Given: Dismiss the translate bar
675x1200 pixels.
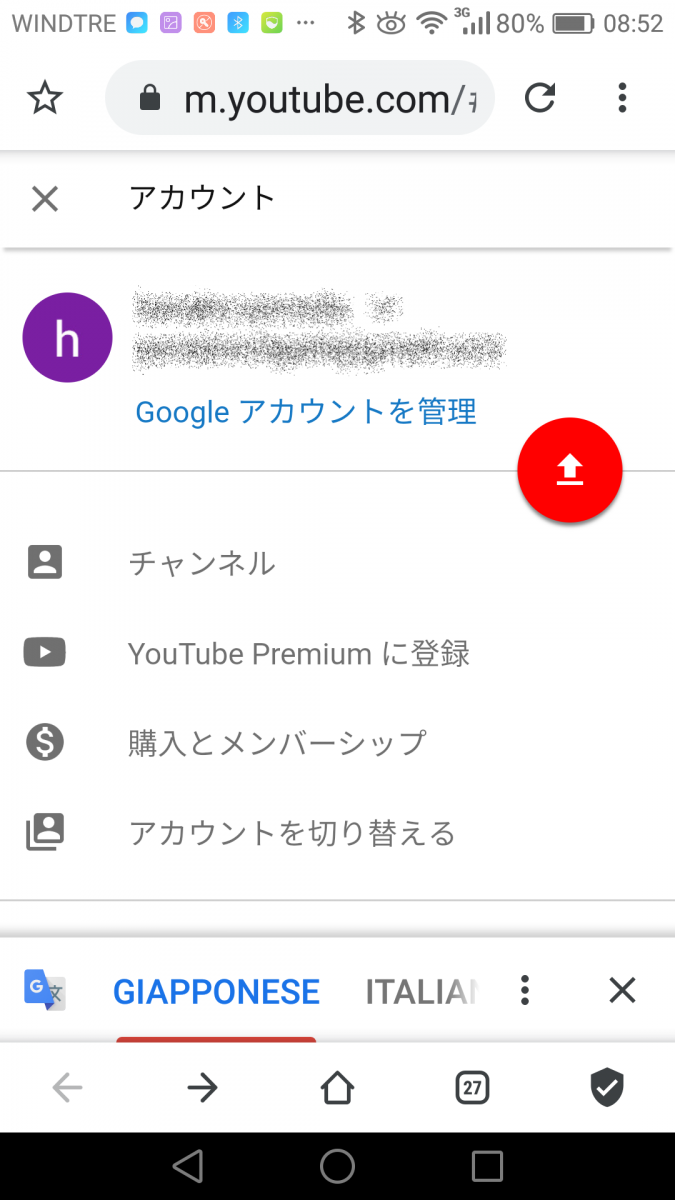Looking at the screenshot, I should tap(622, 991).
